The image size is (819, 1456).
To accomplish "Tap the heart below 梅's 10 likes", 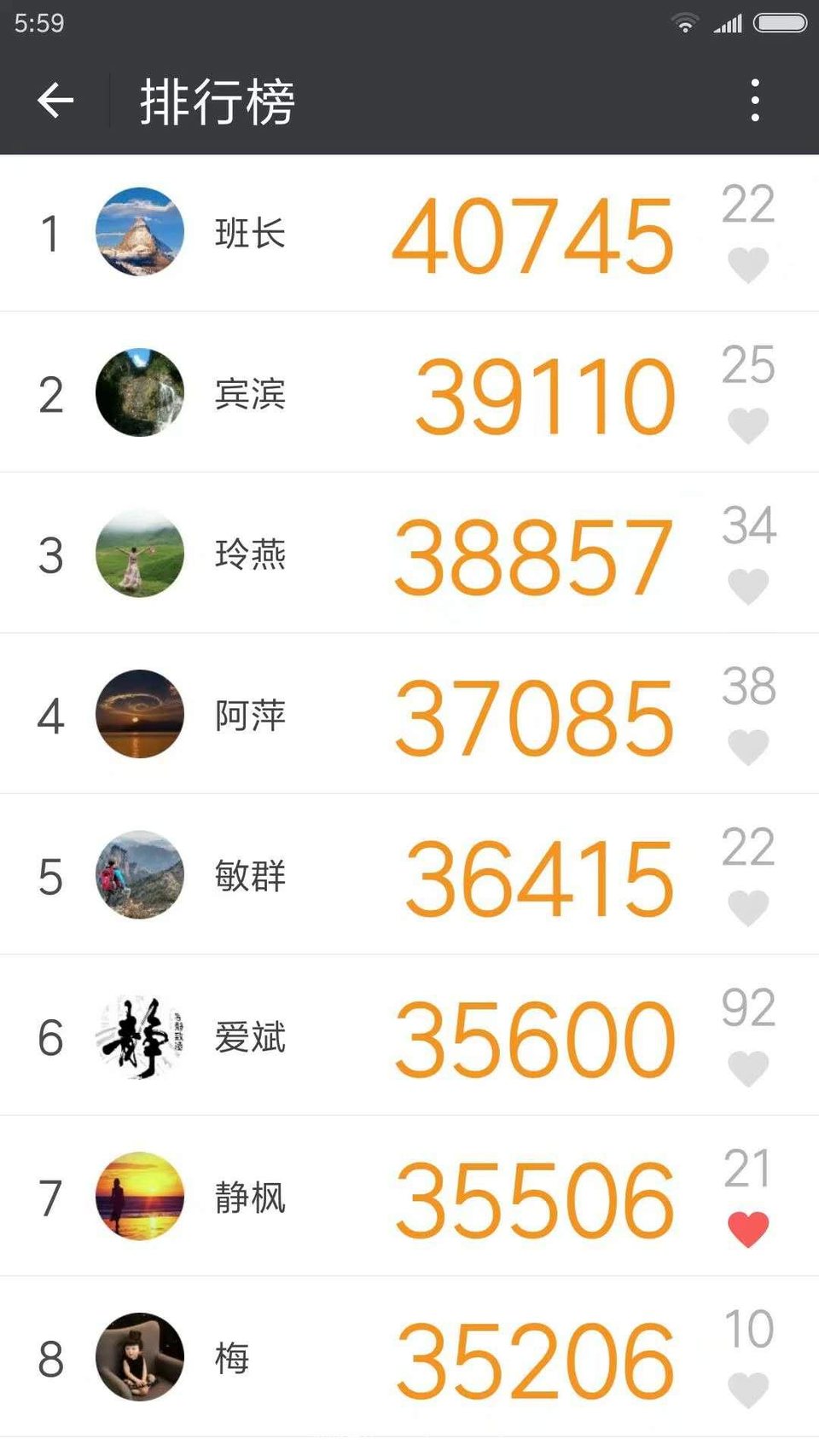I will [x=748, y=1386].
